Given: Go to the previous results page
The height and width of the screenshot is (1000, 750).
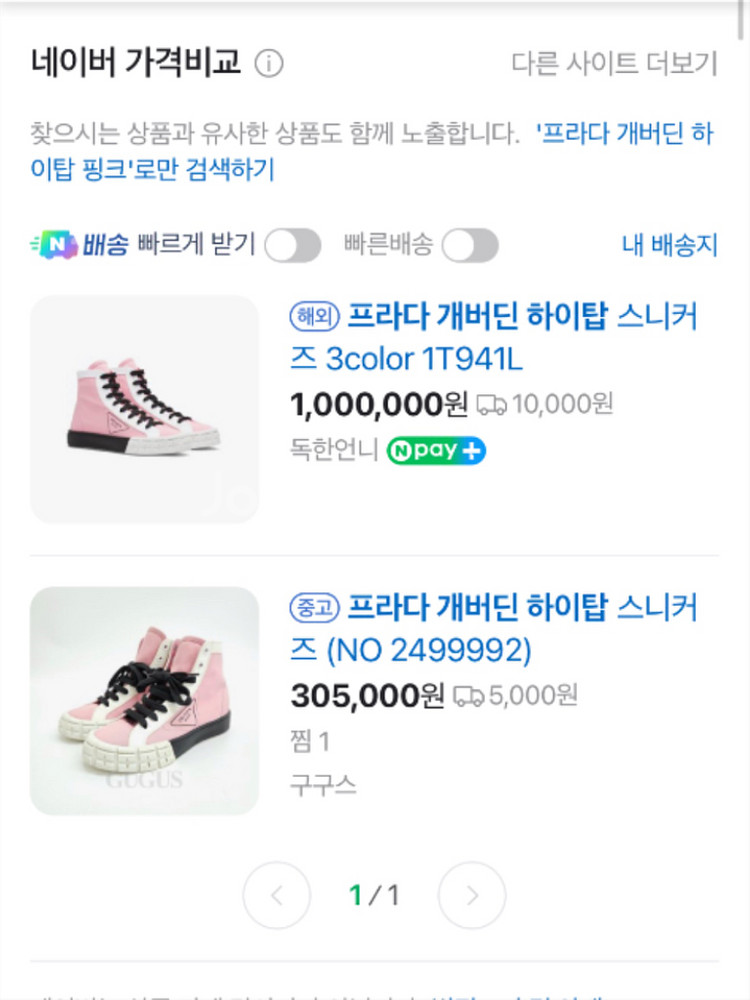Looking at the screenshot, I should 277,895.
